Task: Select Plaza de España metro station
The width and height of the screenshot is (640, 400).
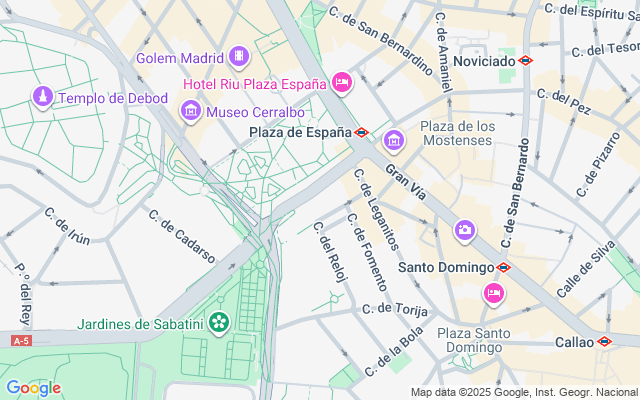Action: click(361, 132)
